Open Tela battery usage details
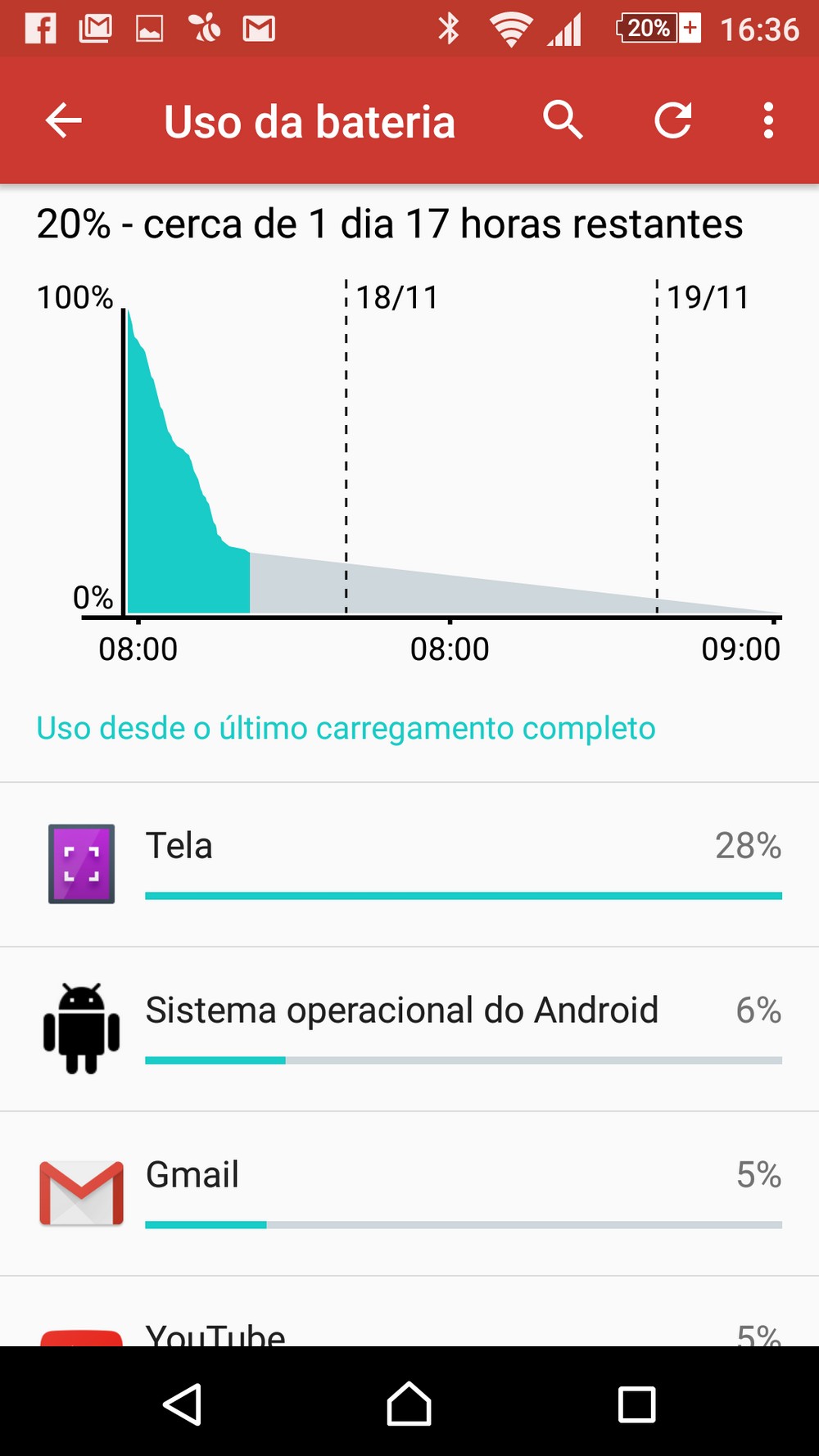The image size is (819, 1456). coord(409,865)
